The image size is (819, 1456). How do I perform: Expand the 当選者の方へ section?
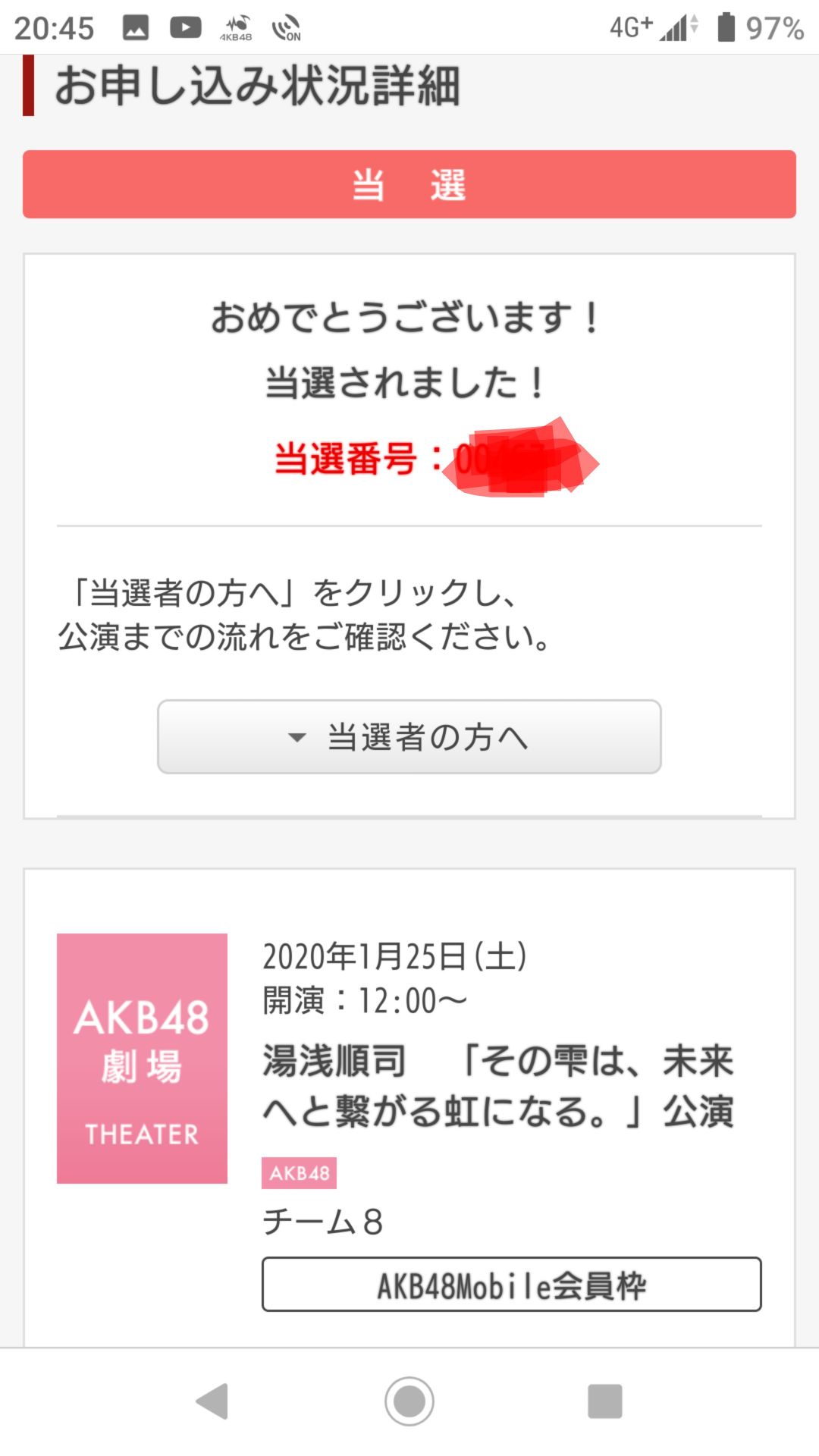[x=409, y=736]
